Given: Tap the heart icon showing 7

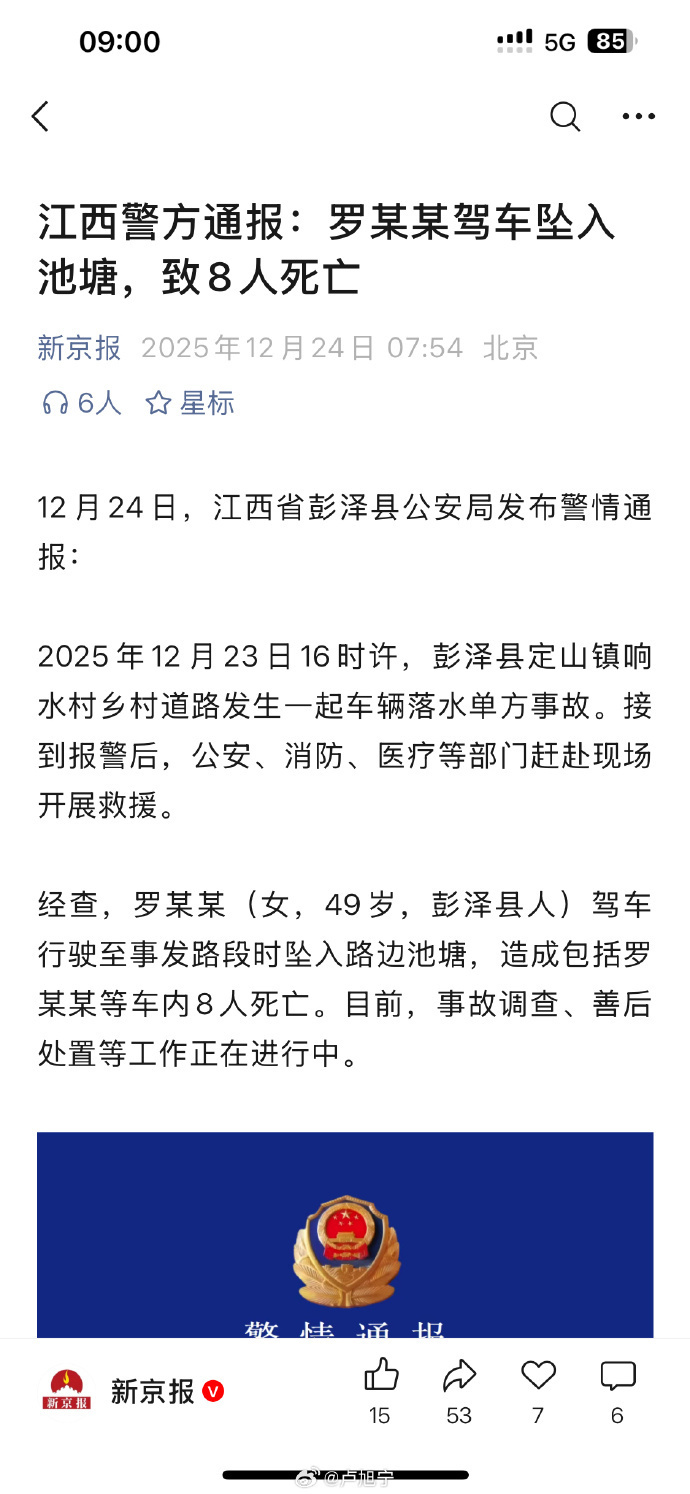Looking at the screenshot, I should click(538, 1377).
